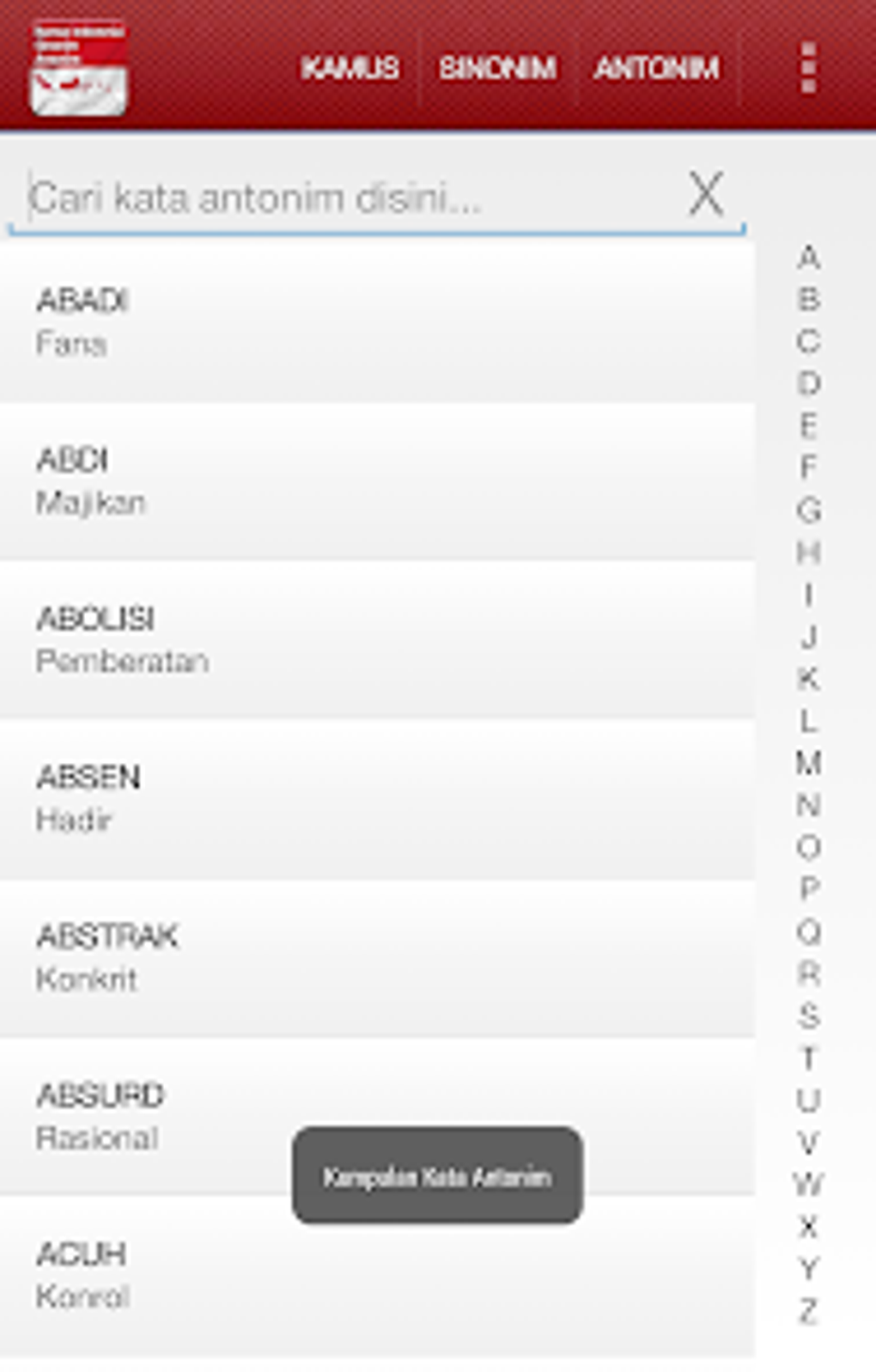
Task: Open the overflow menu
Action: point(807,67)
